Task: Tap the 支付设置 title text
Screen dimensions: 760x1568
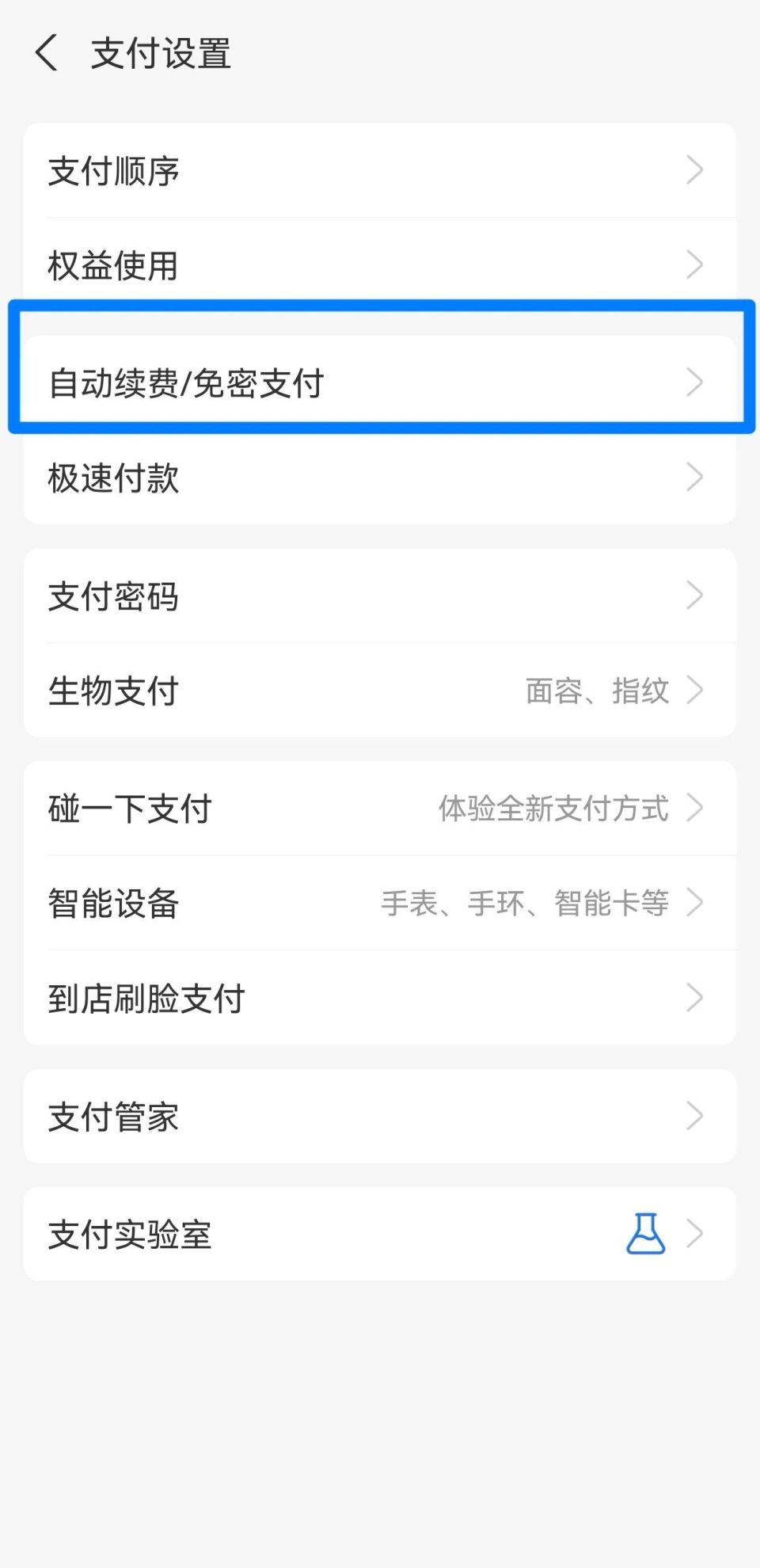Action: tap(159, 54)
